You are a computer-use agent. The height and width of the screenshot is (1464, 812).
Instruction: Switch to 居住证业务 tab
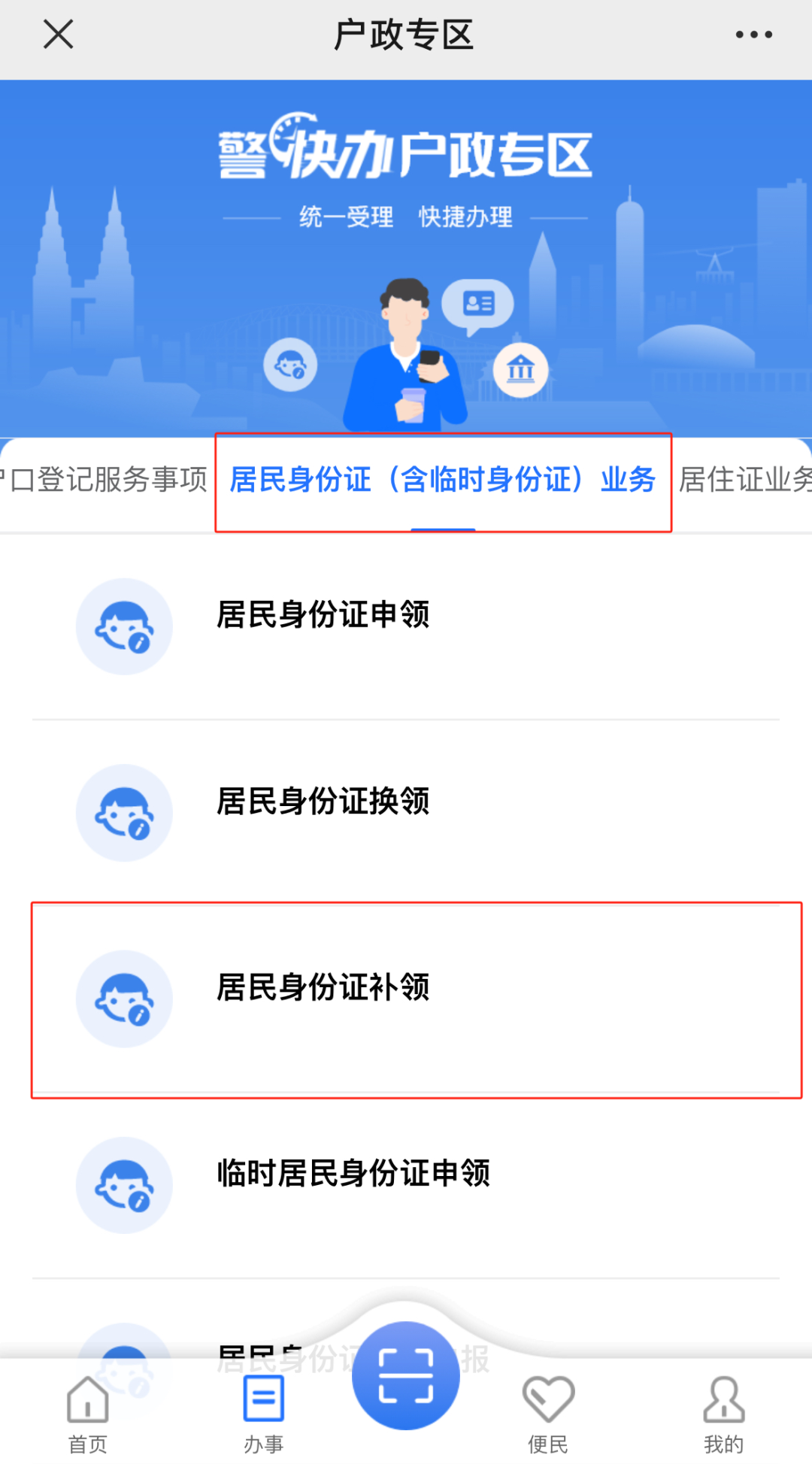(x=744, y=480)
